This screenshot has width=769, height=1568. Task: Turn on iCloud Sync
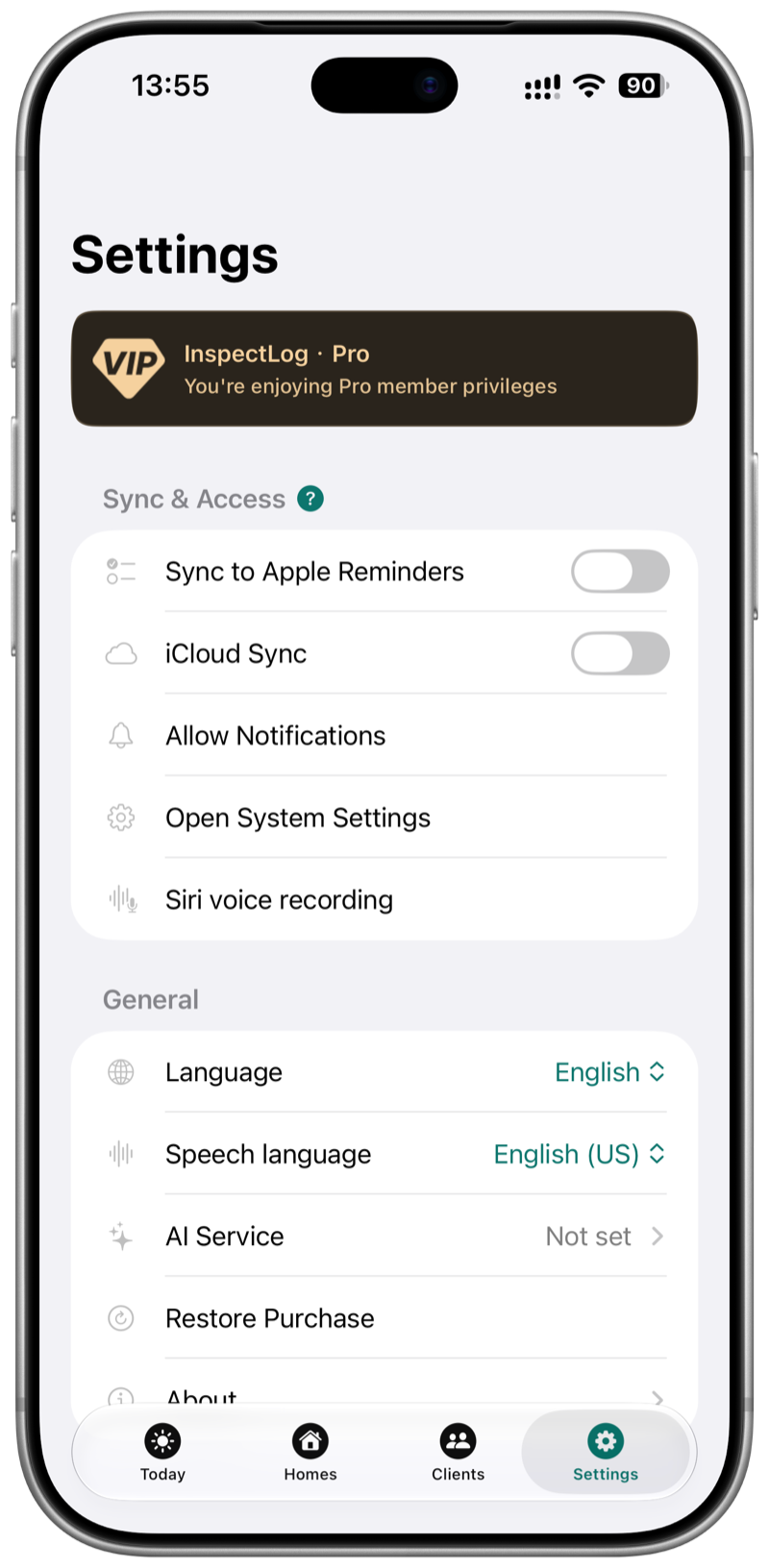tap(620, 653)
